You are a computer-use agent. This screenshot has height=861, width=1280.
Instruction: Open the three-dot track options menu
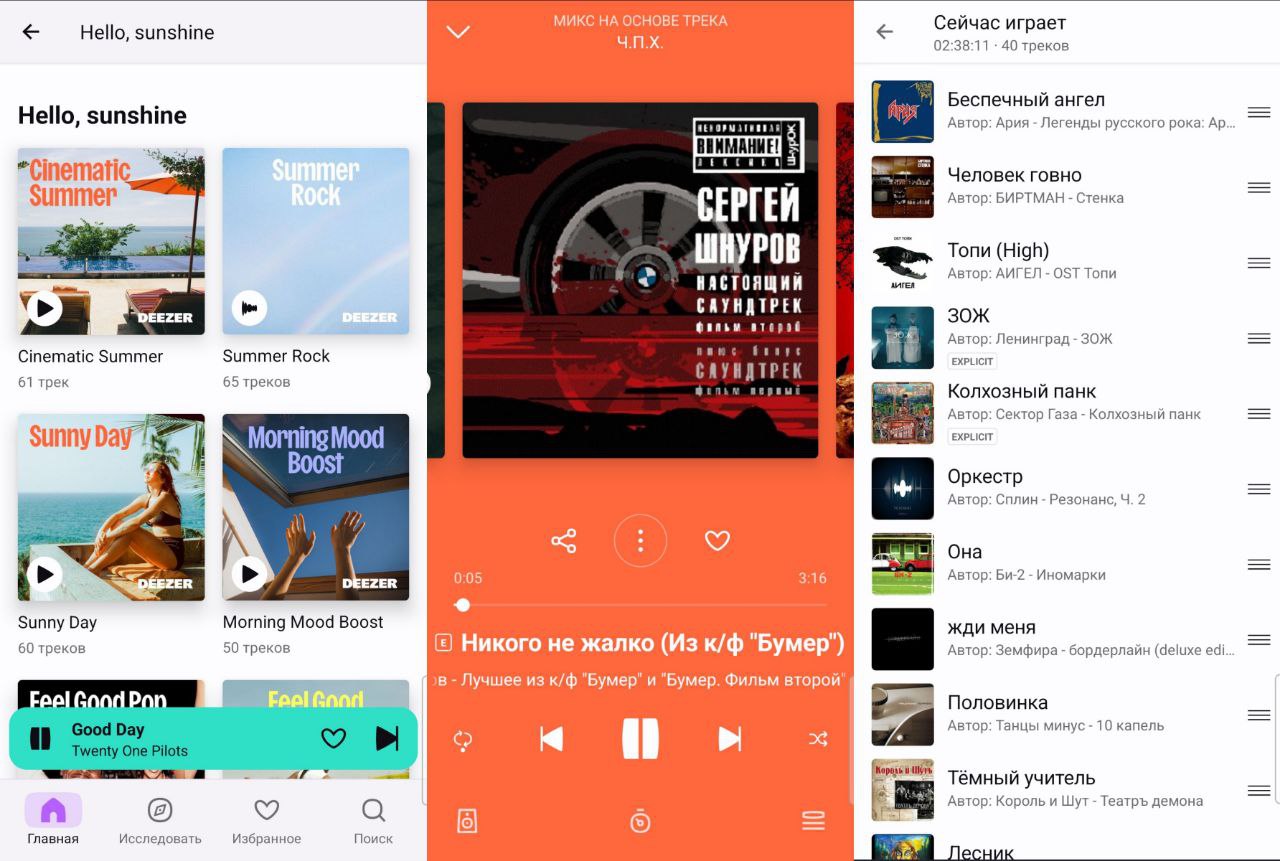click(x=640, y=541)
